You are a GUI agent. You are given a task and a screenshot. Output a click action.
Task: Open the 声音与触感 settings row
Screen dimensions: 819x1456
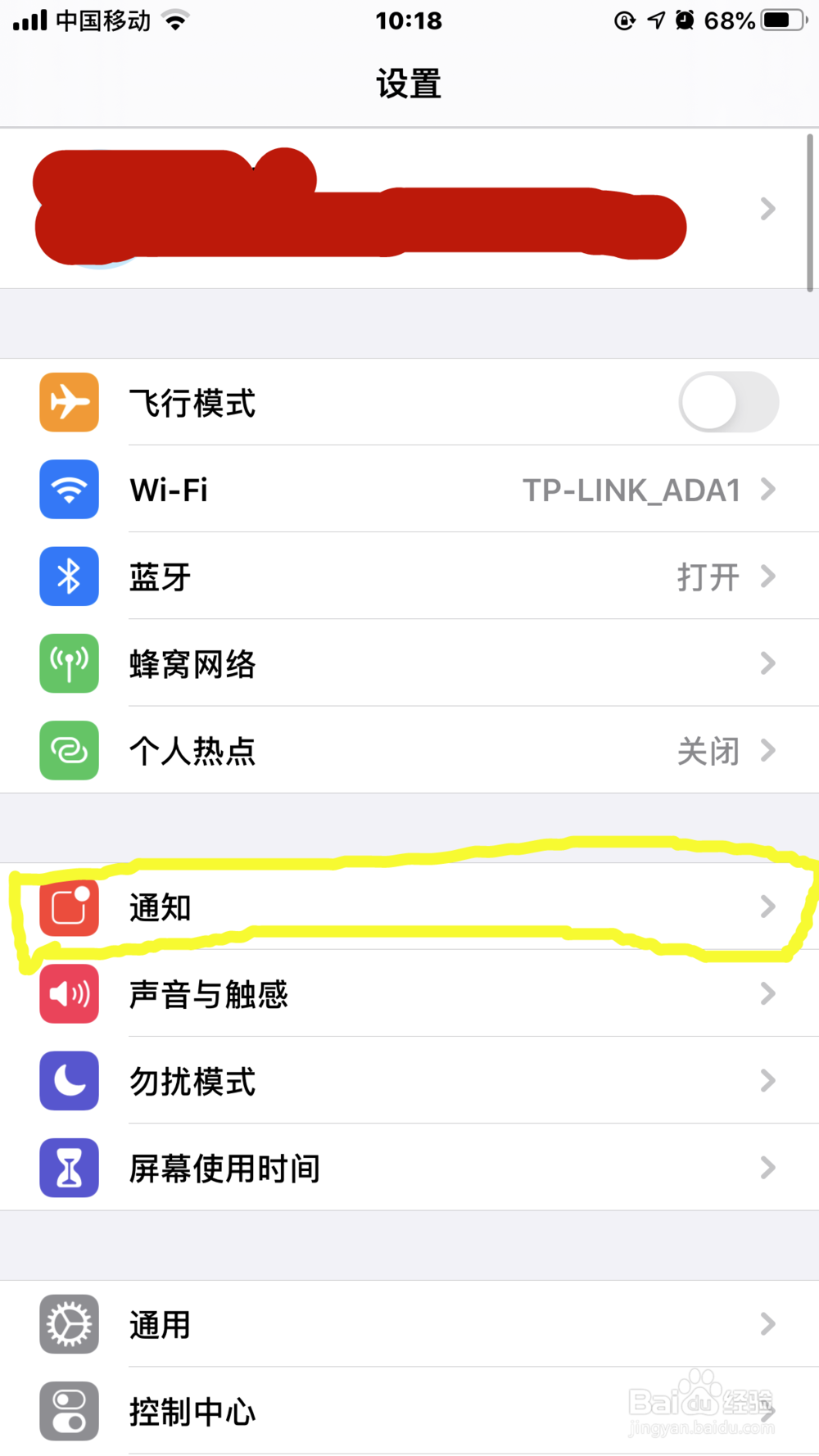pyautogui.click(x=409, y=994)
